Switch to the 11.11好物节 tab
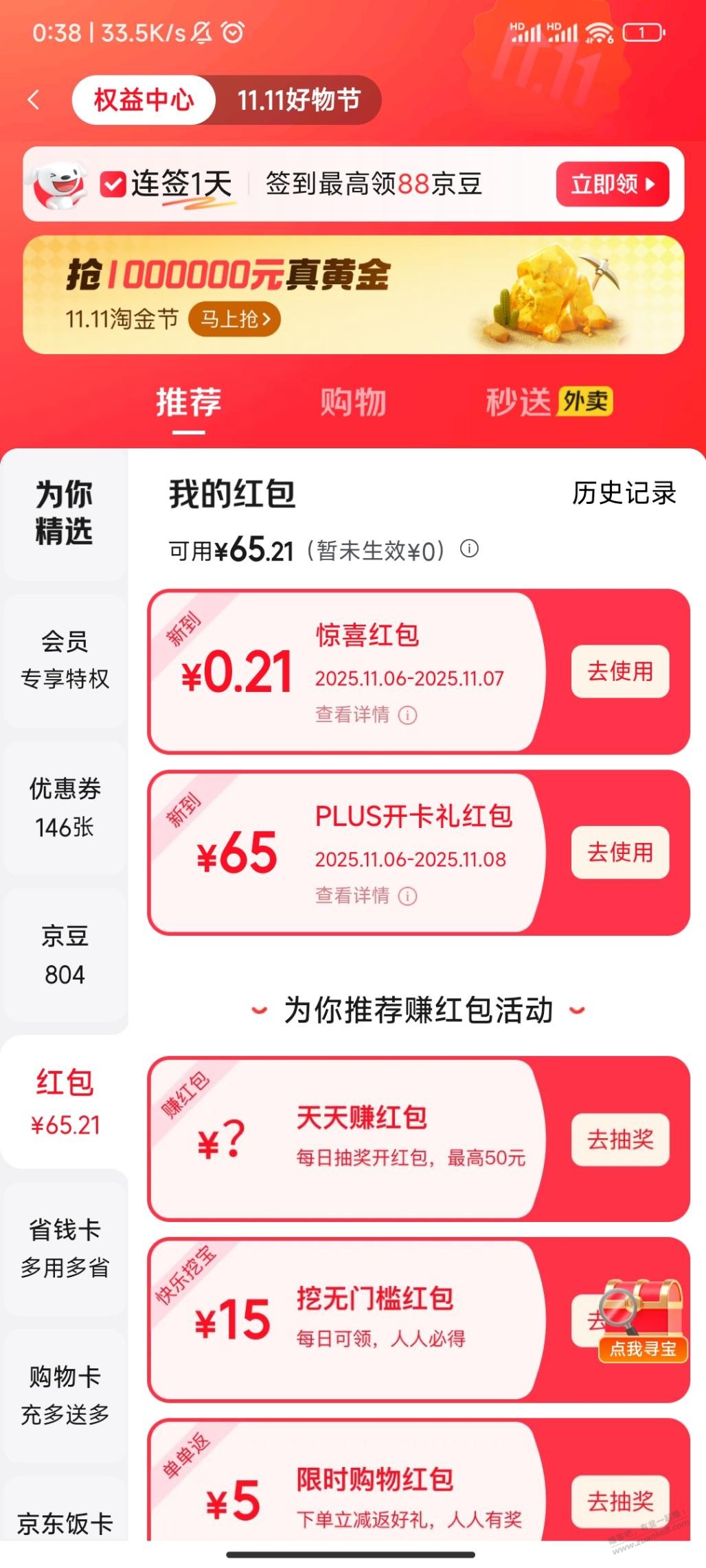 (x=298, y=100)
